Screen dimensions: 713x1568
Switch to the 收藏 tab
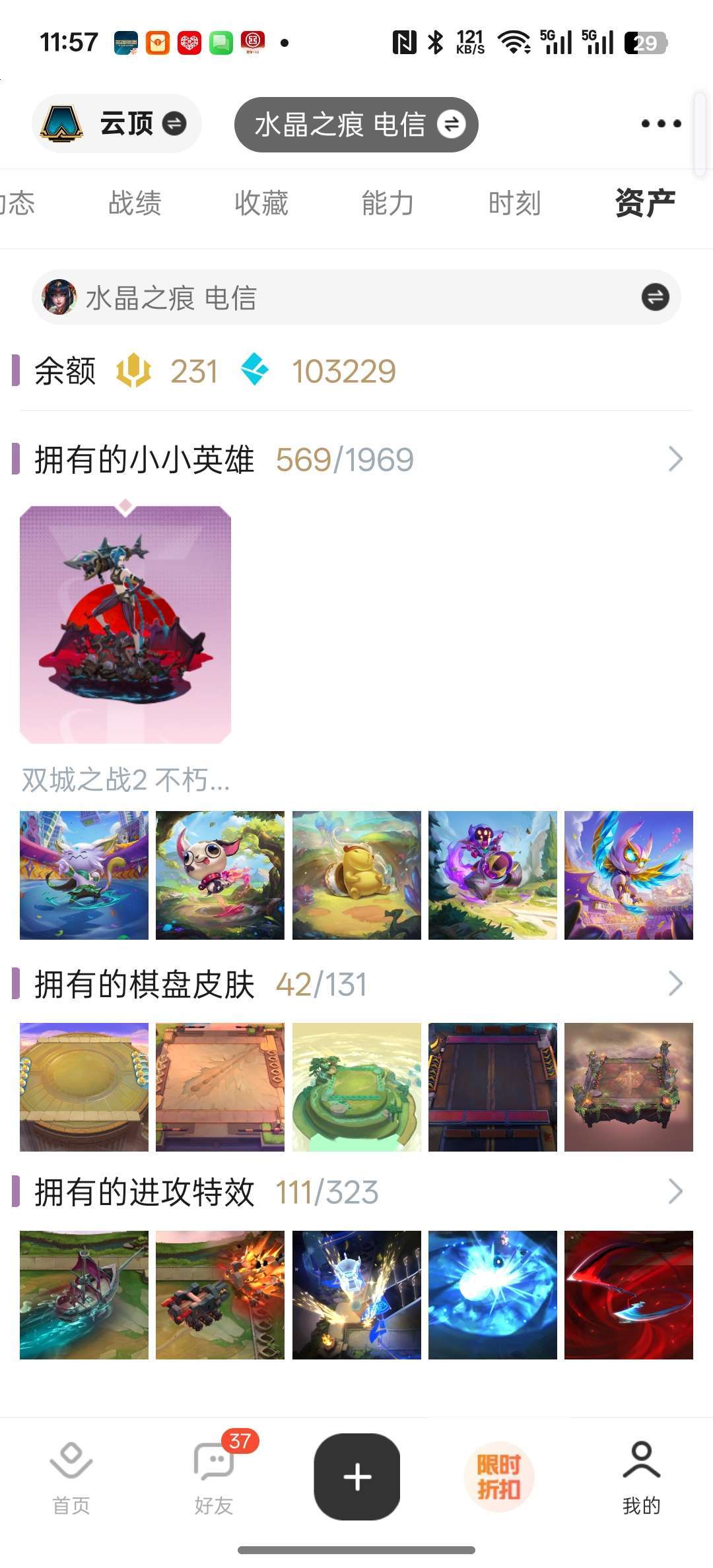pos(261,203)
